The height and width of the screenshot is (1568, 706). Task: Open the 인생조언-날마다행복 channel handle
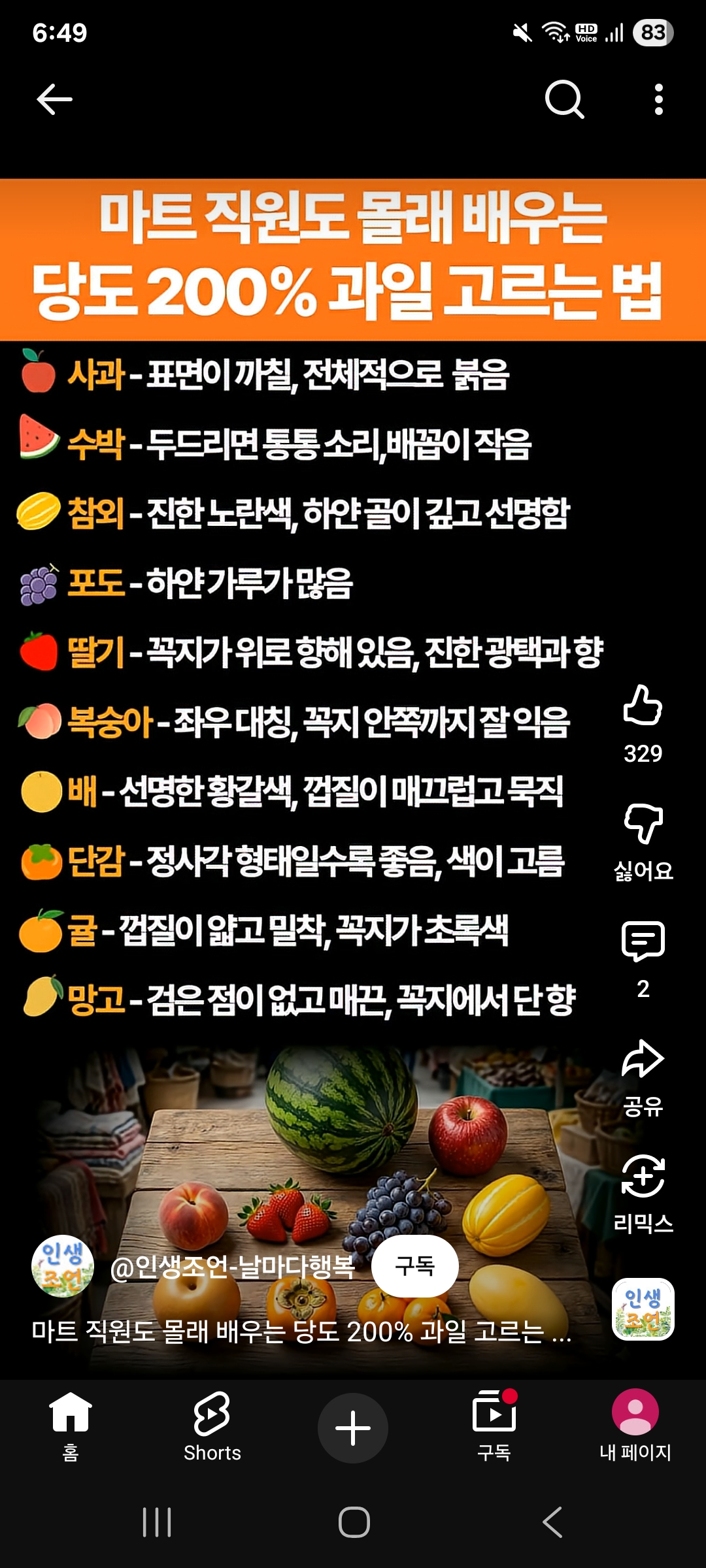232,1267
